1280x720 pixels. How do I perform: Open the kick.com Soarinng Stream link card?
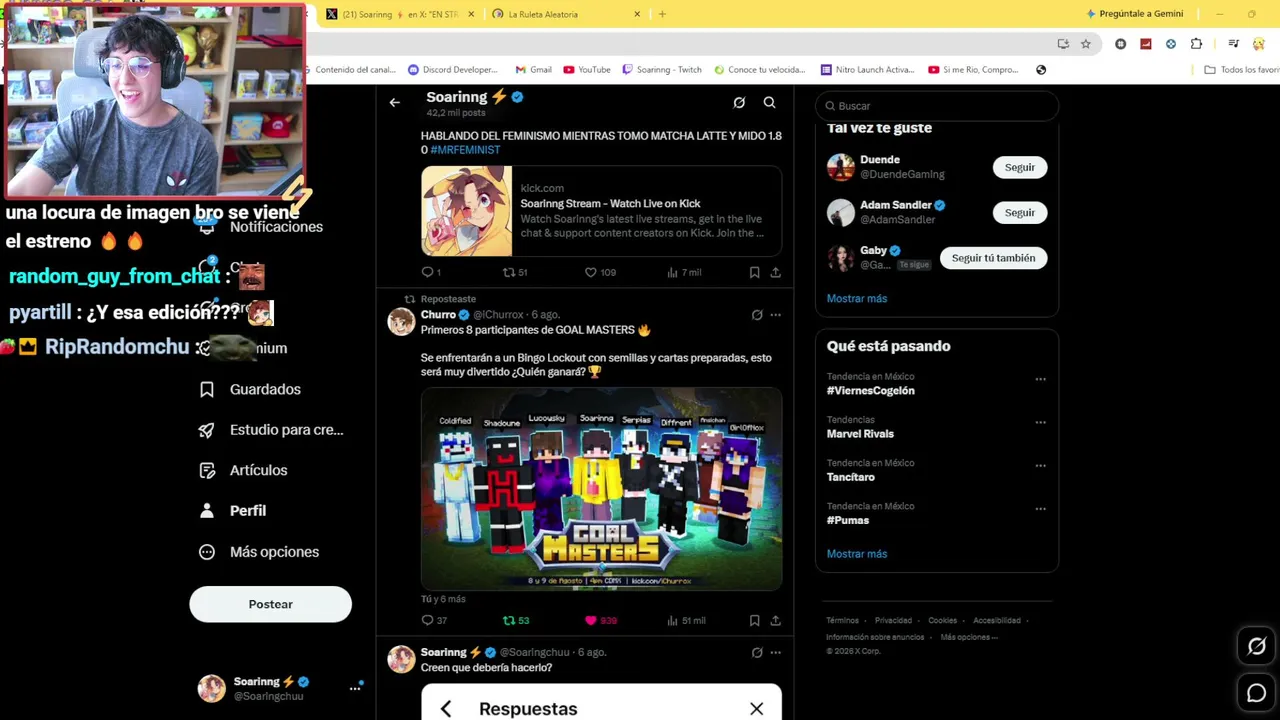click(x=601, y=211)
